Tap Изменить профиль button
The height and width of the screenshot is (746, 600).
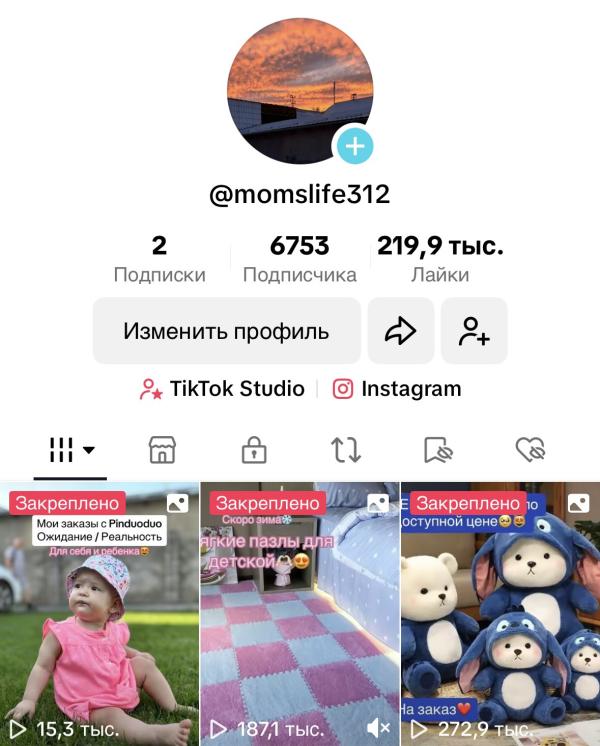click(226, 331)
